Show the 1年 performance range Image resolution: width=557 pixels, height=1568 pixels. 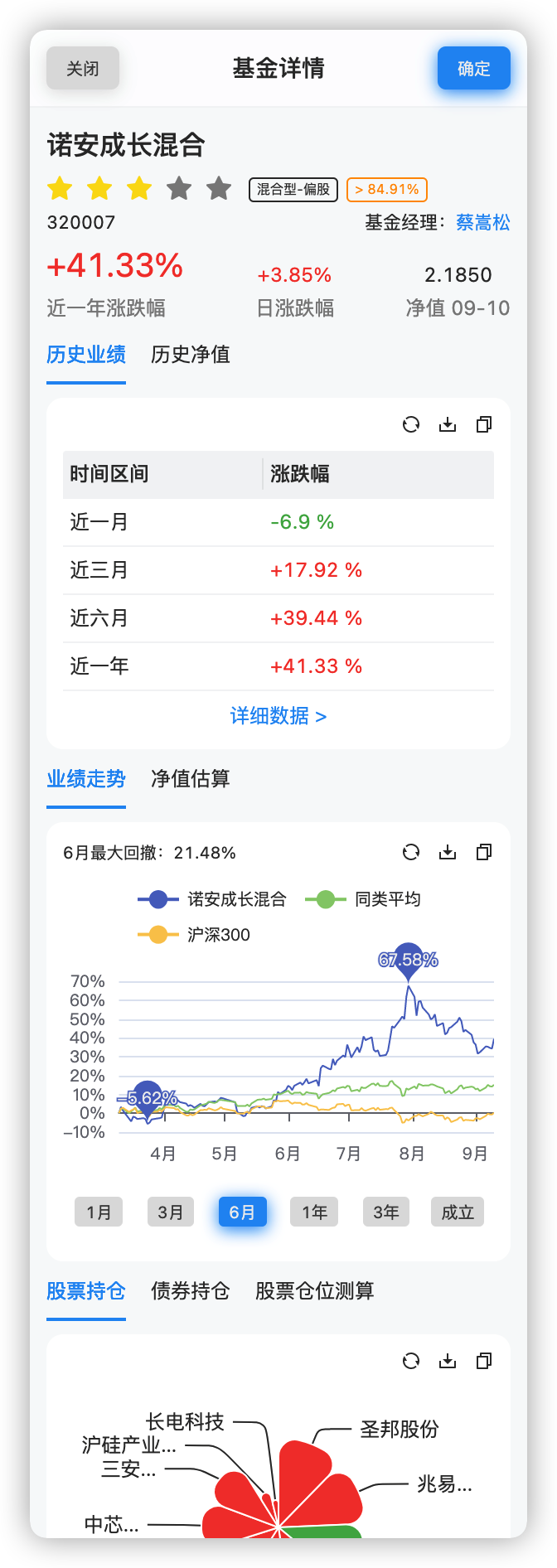314,1212
